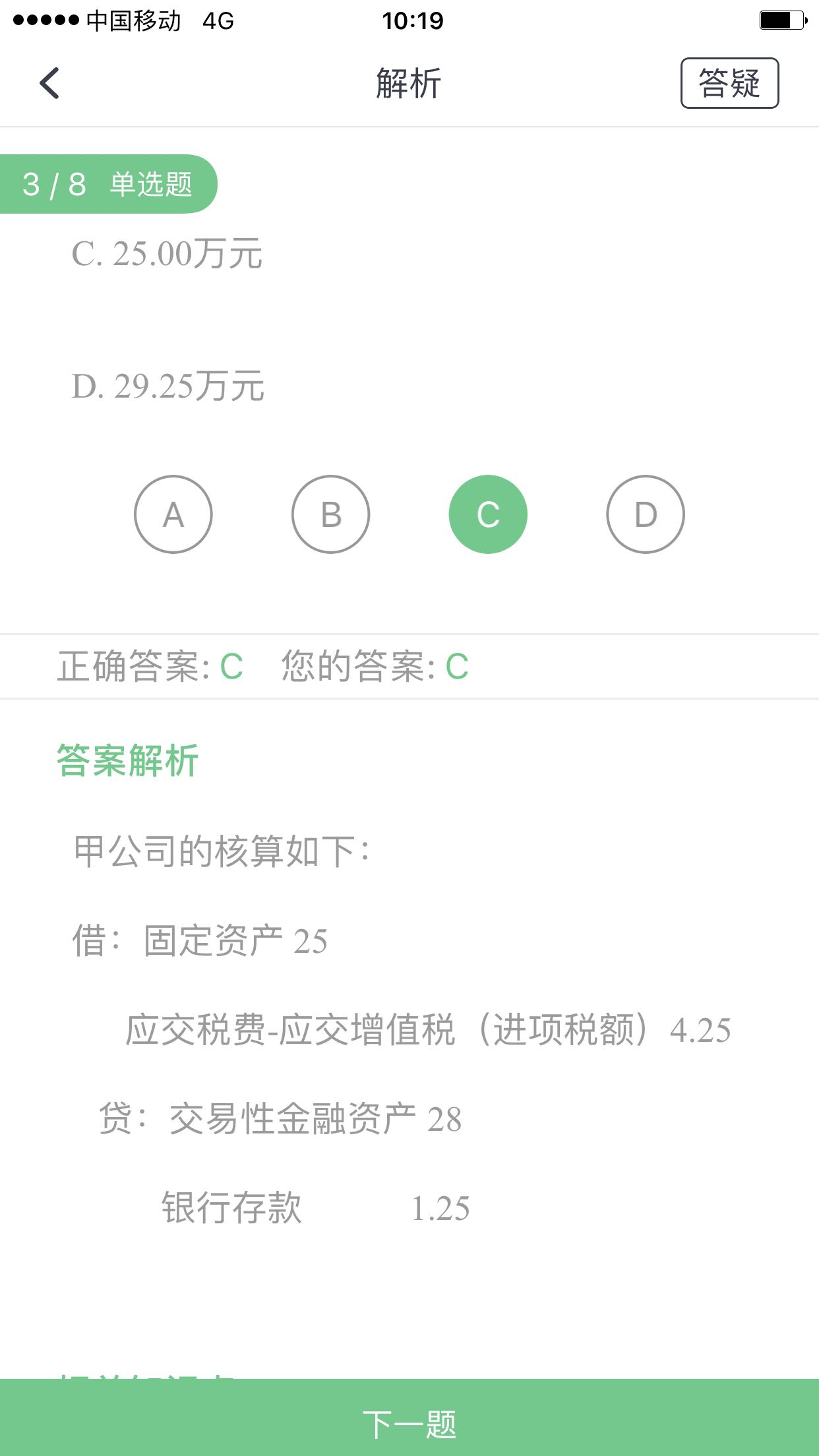Open the 答疑 (ask question) panel
The image size is (819, 1456).
coord(729,84)
